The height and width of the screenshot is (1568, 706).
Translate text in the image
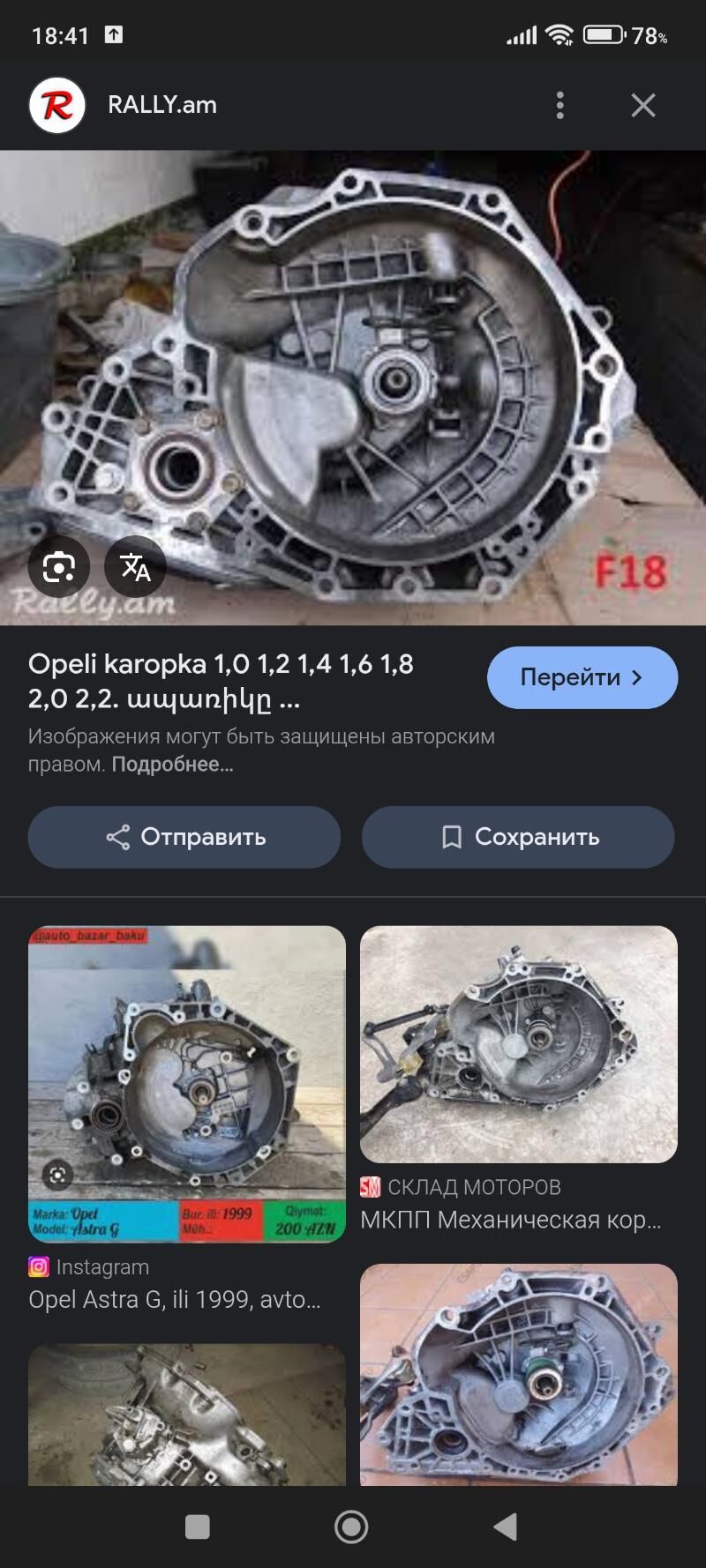(135, 567)
